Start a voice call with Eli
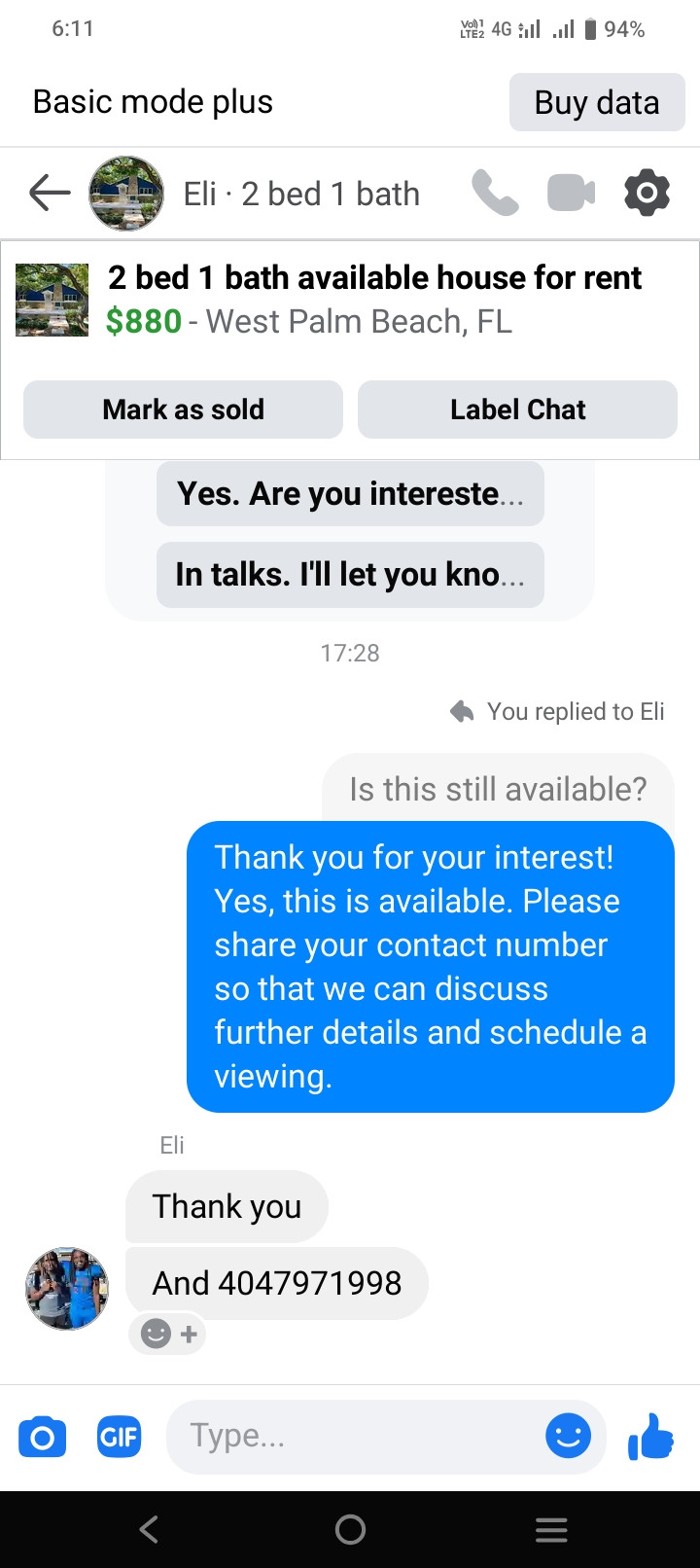This screenshot has width=700, height=1568. [x=495, y=193]
